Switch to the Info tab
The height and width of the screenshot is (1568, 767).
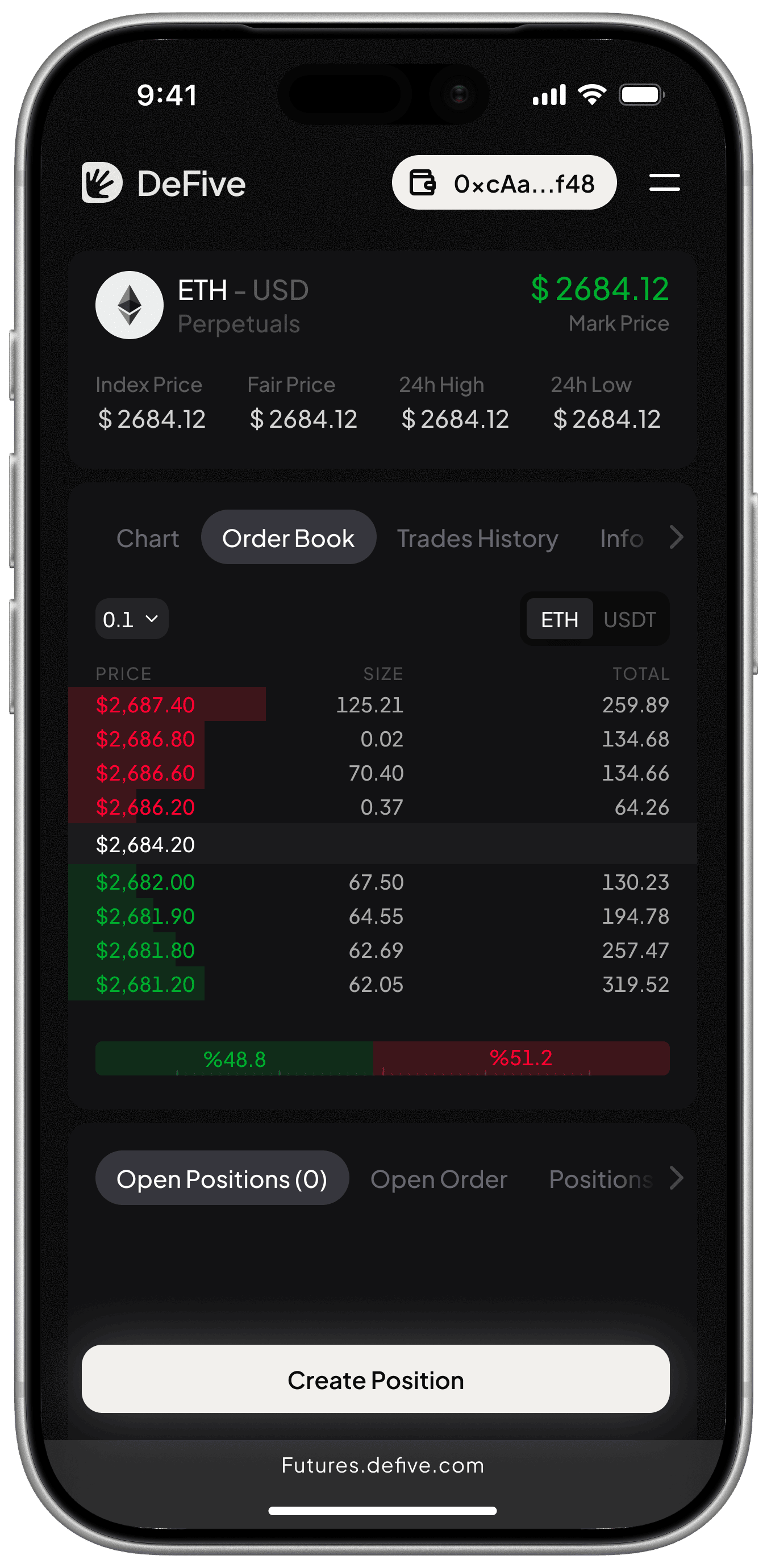(622, 538)
